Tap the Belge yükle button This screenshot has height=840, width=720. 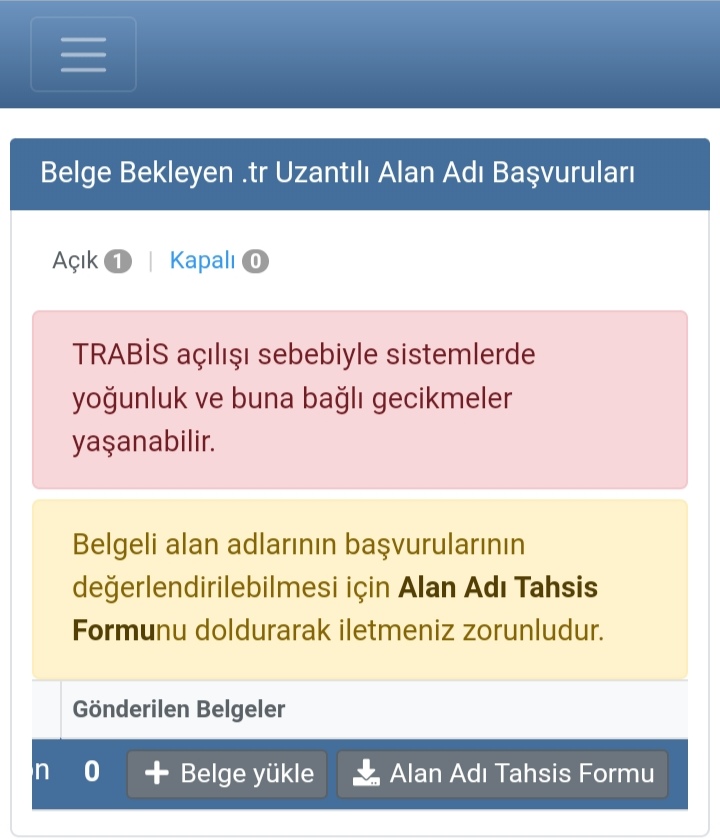pos(227,774)
